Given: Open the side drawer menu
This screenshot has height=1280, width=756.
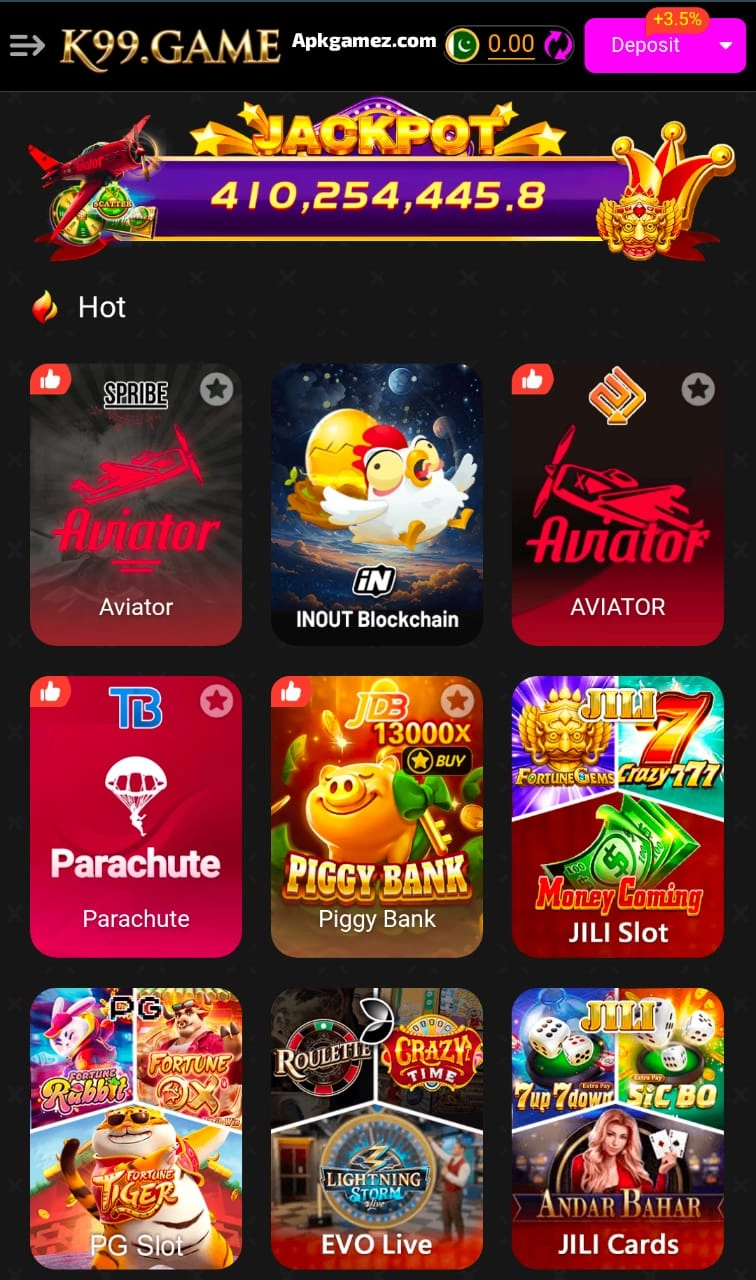Looking at the screenshot, I should pyautogui.click(x=27, y=45).
